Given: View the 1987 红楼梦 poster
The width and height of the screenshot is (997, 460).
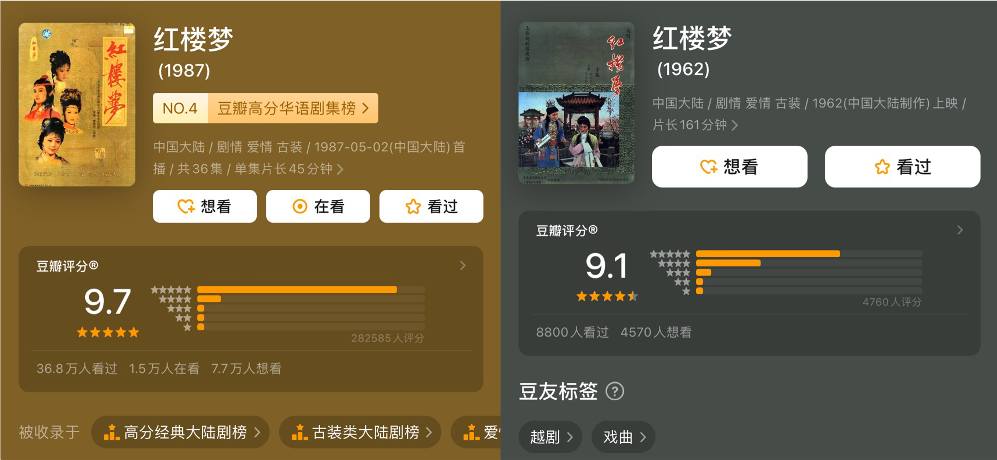Looking at the screenshot, I should tap(77, 104).
